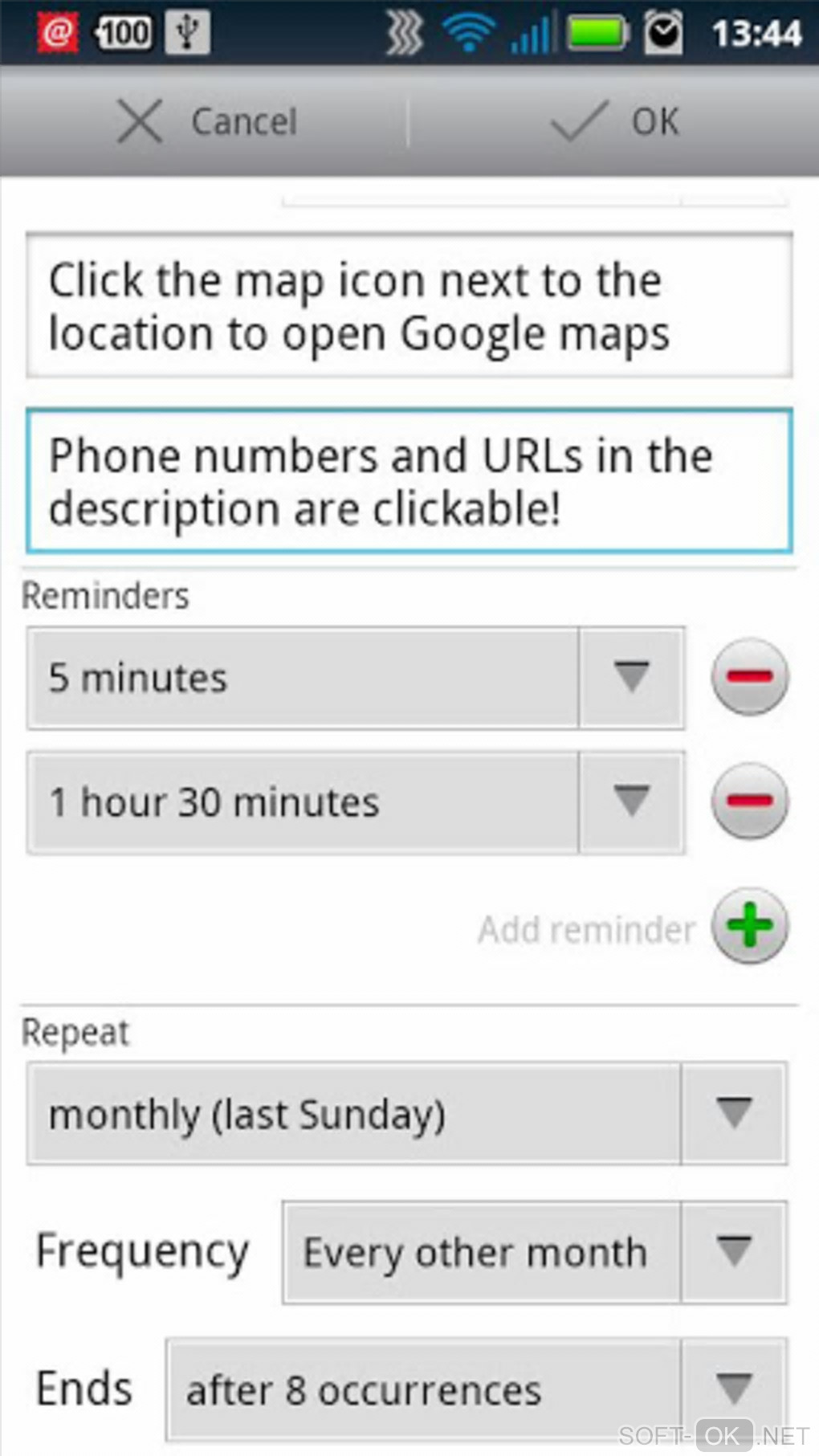Screen dimensions: 819x1456
Task: Edit the location field about Google maps
Action: tap(408, 306)
